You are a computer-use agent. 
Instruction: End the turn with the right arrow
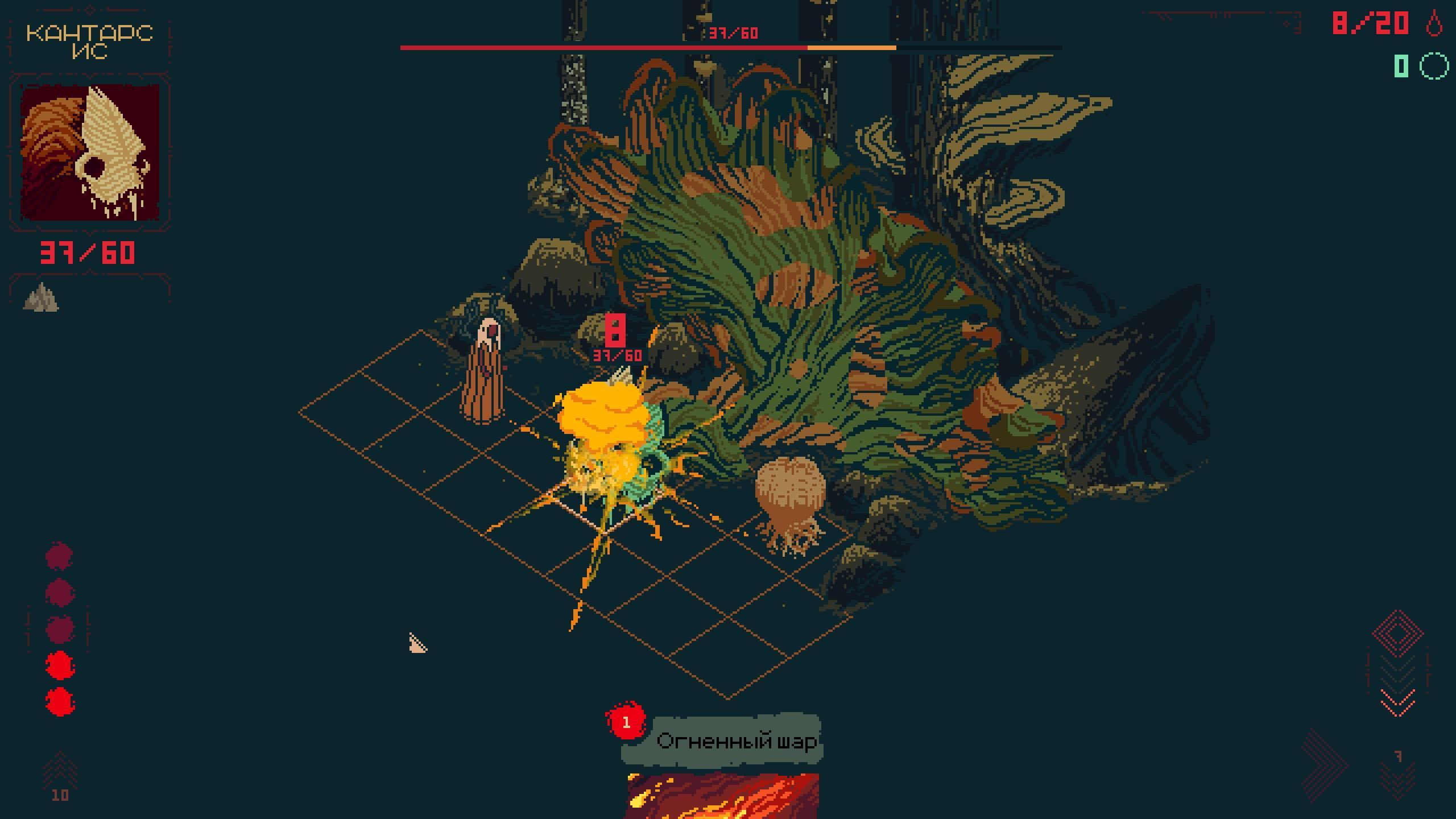1324,765
